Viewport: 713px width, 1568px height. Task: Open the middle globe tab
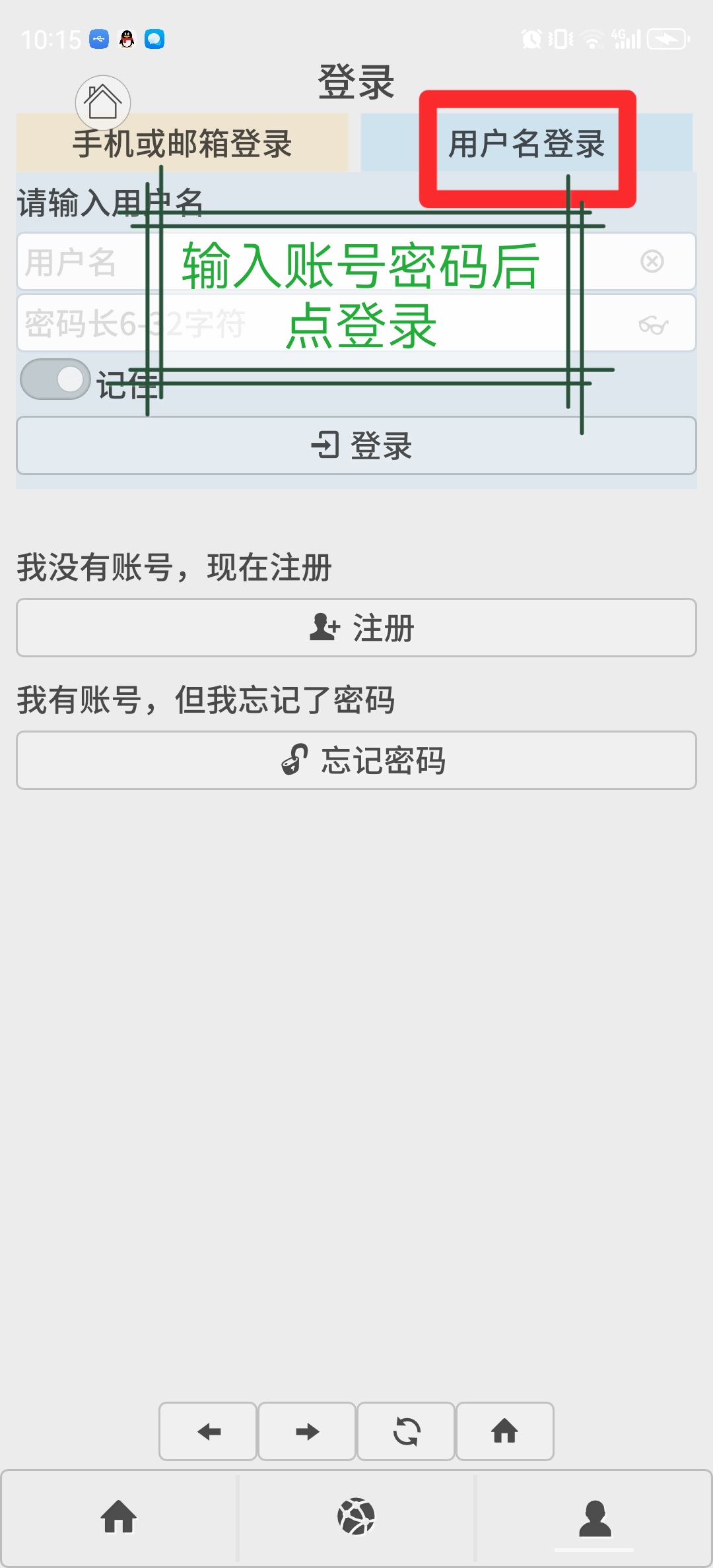356,1517
